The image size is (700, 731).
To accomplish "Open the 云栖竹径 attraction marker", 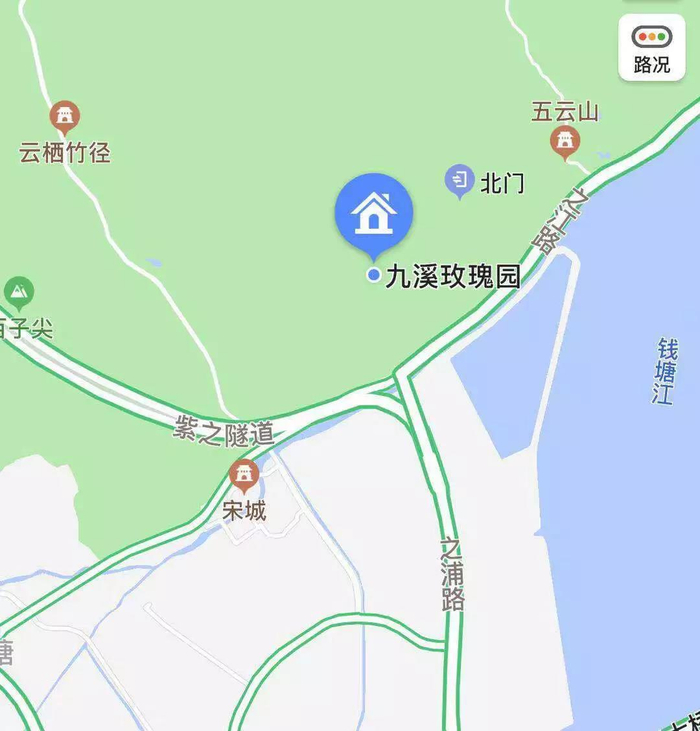I will coord(65,118).
